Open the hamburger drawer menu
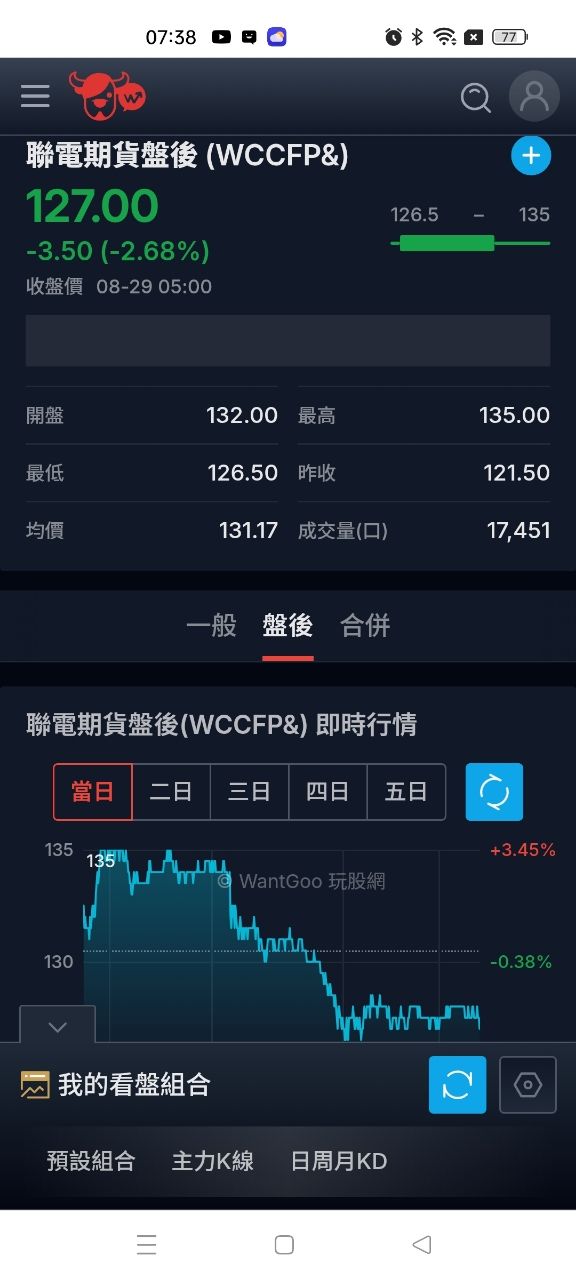 pos(35,96)
